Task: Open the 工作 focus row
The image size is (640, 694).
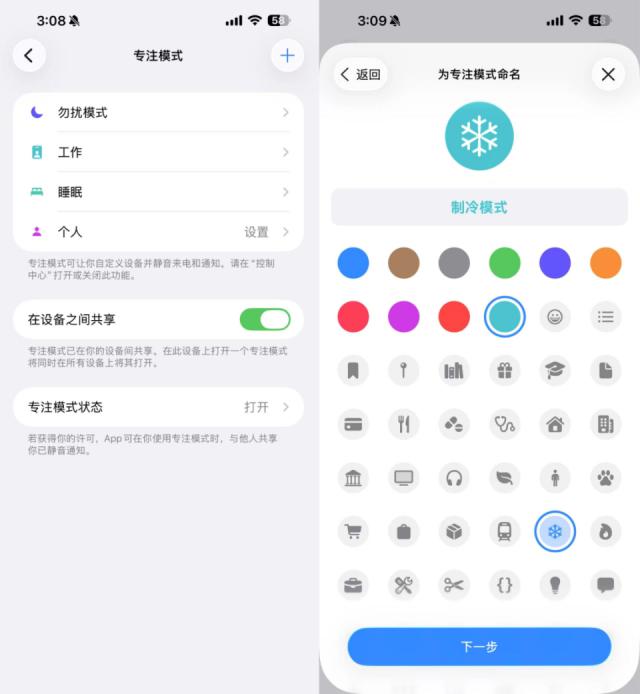Action: pyautogui.click(x=158, y=152)
